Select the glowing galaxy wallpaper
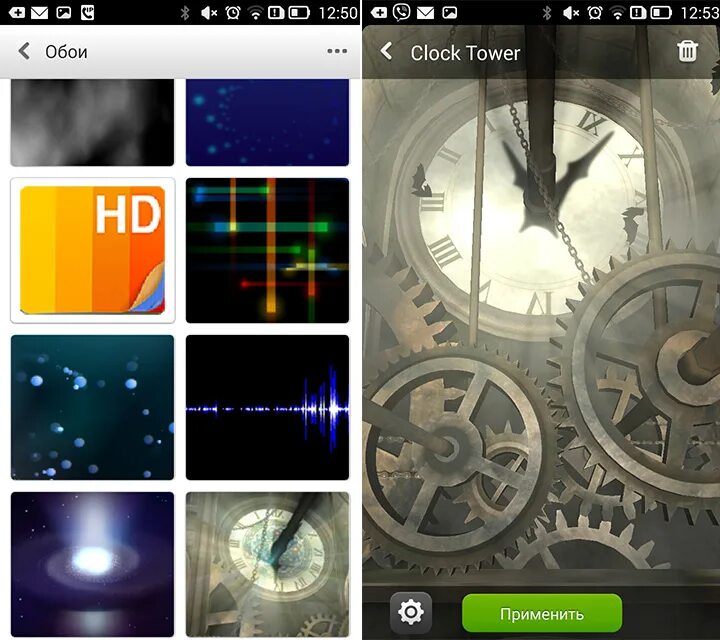Image resolution: width=720 pixels, height=640 pixels. point(93,563)
